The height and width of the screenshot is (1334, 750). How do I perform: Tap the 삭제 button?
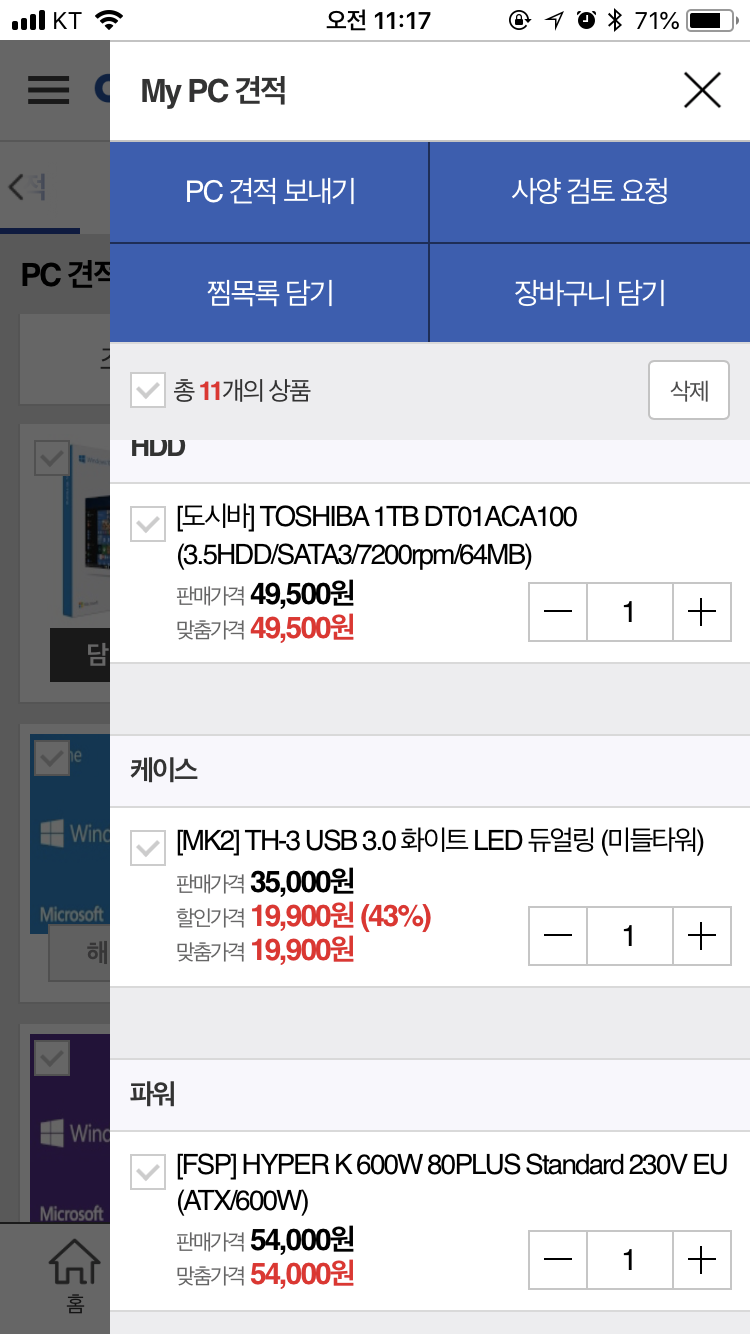tap(689, 390)
